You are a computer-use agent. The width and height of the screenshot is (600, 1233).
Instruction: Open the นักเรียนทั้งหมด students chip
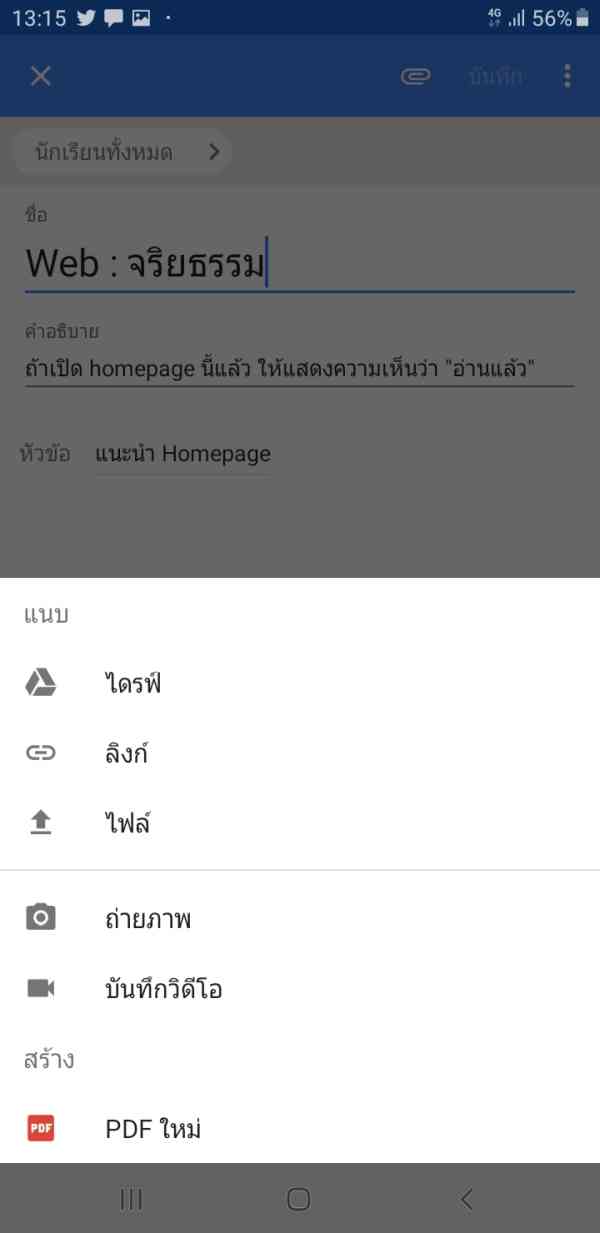point(121,152)
